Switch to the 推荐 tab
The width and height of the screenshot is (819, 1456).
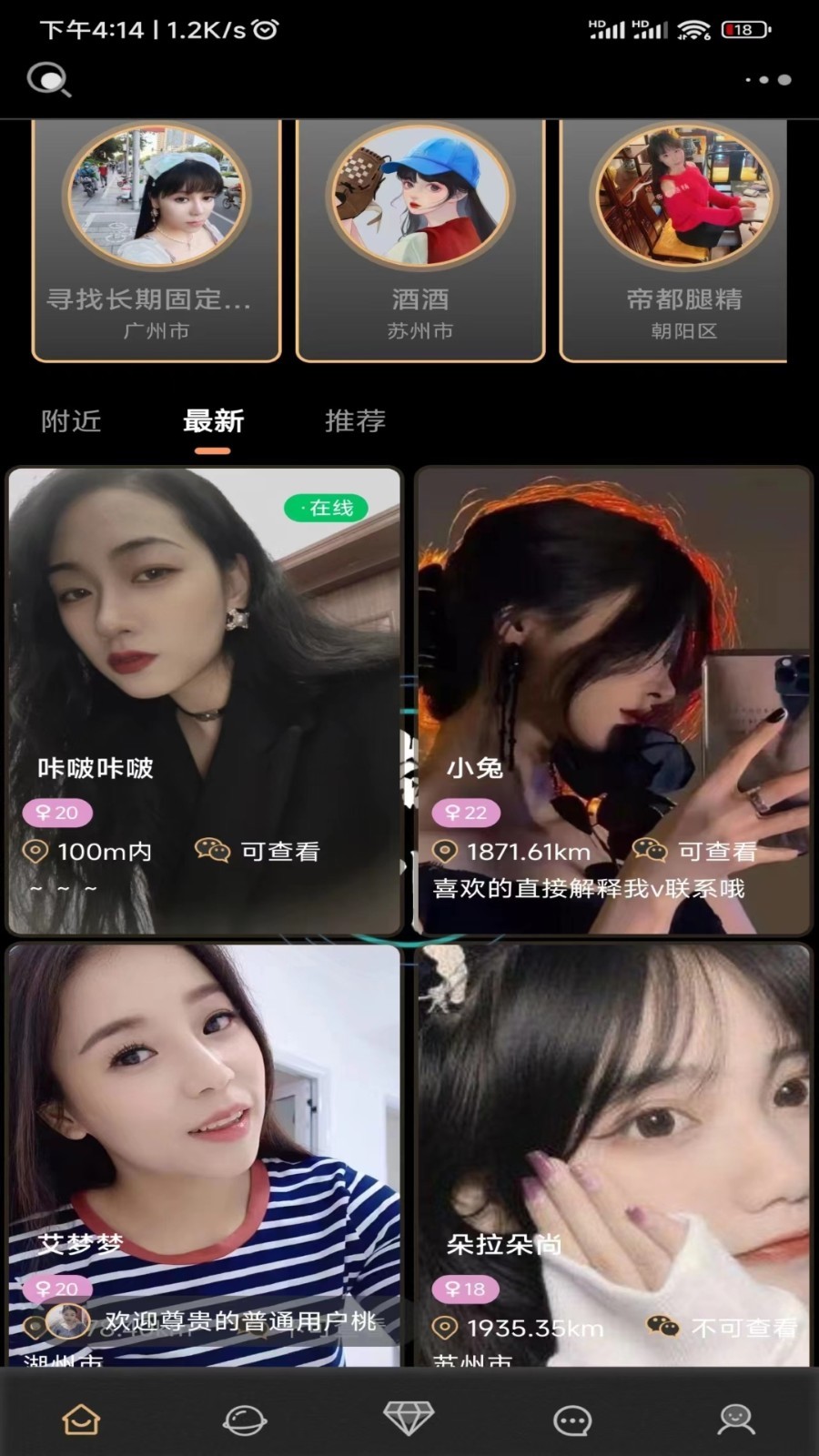356,421
